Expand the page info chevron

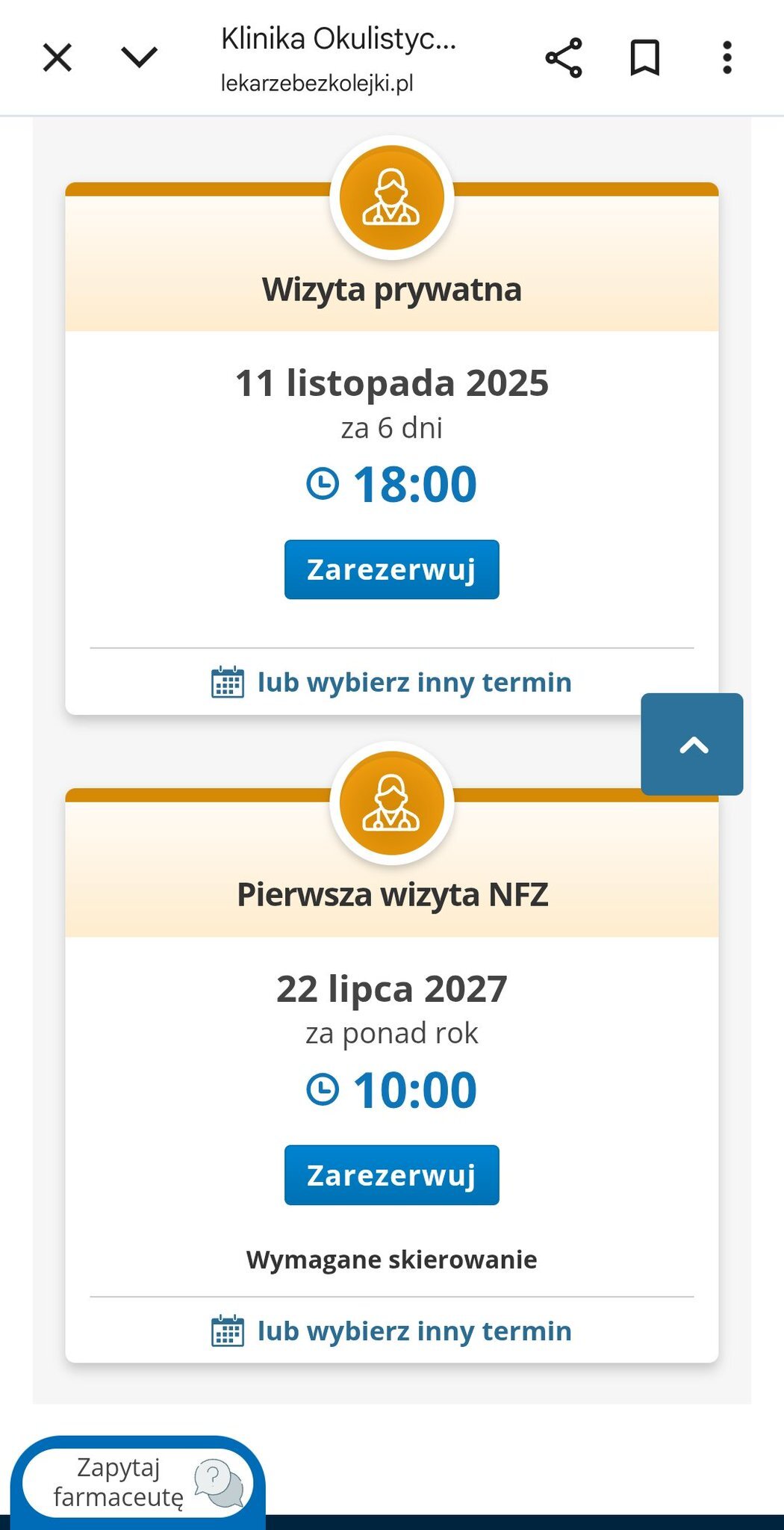(139, 58)
